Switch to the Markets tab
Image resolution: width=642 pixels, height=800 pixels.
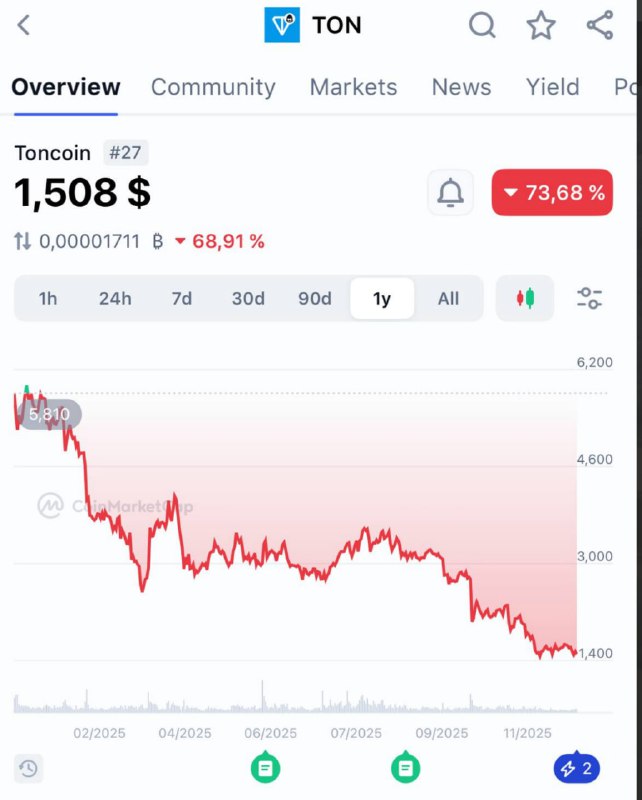353,87
